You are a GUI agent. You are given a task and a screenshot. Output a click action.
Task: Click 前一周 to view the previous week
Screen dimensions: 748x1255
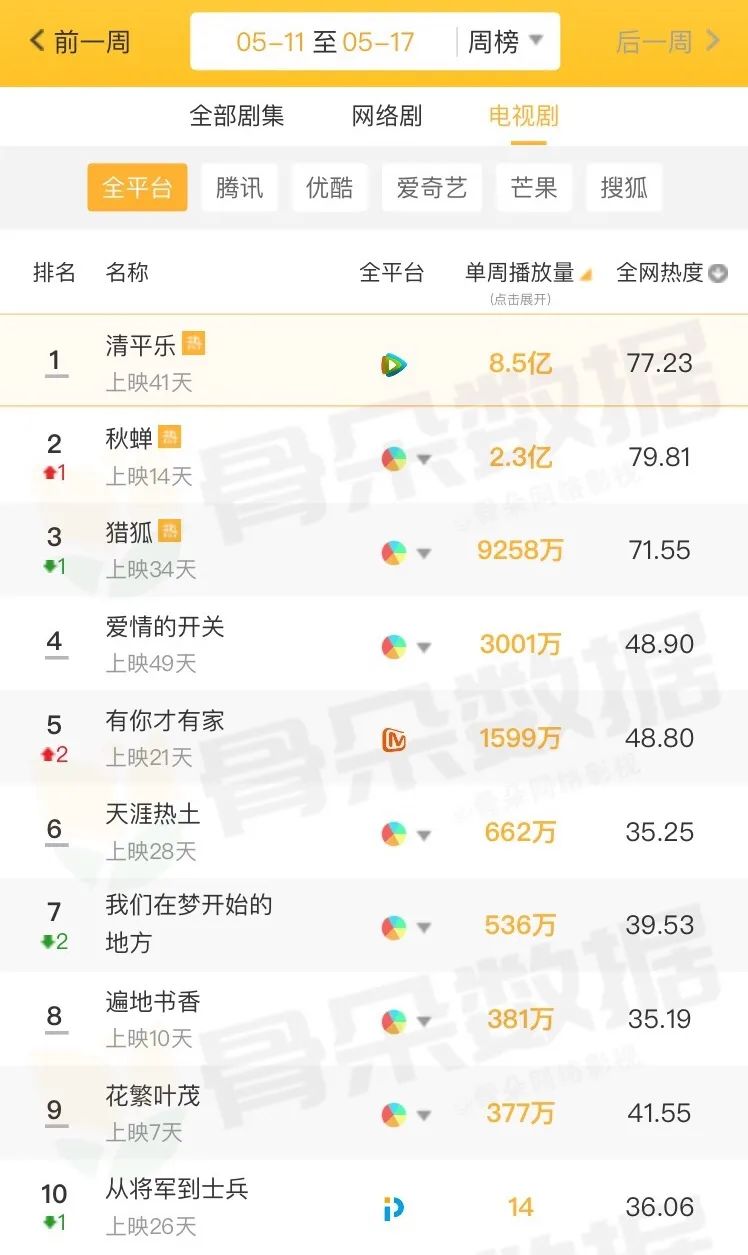pyautogui.click(x=78, y=42)
